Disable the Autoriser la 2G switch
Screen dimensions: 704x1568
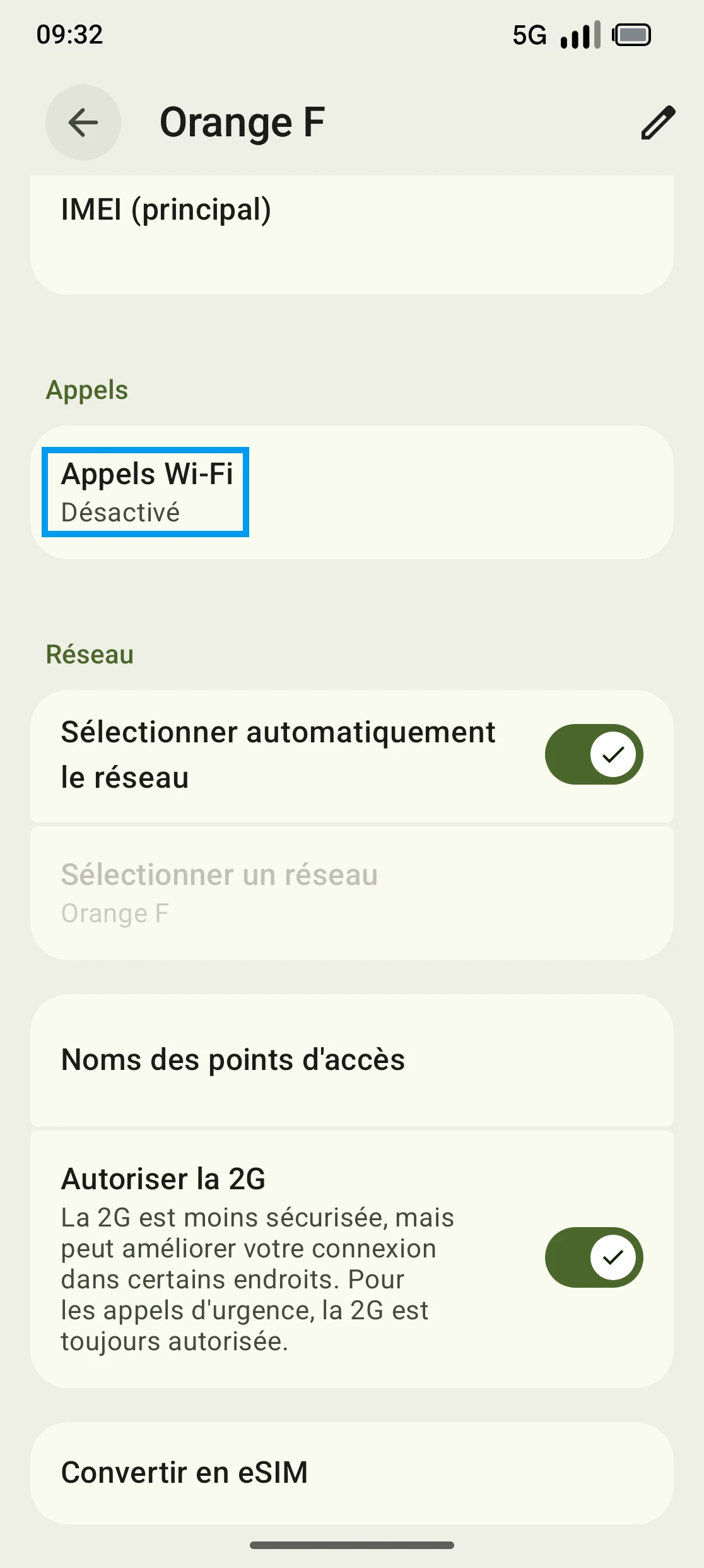(593, 1257)
